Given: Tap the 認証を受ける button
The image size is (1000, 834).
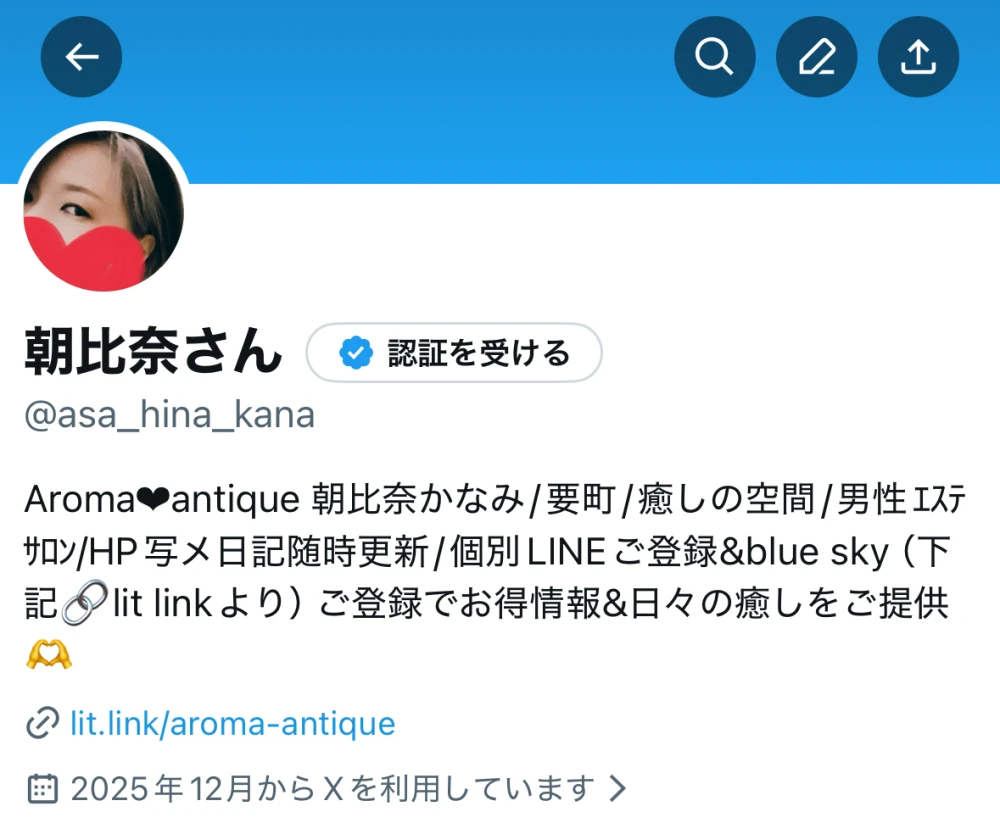Looking at the screenshot, I should (454, 352).
